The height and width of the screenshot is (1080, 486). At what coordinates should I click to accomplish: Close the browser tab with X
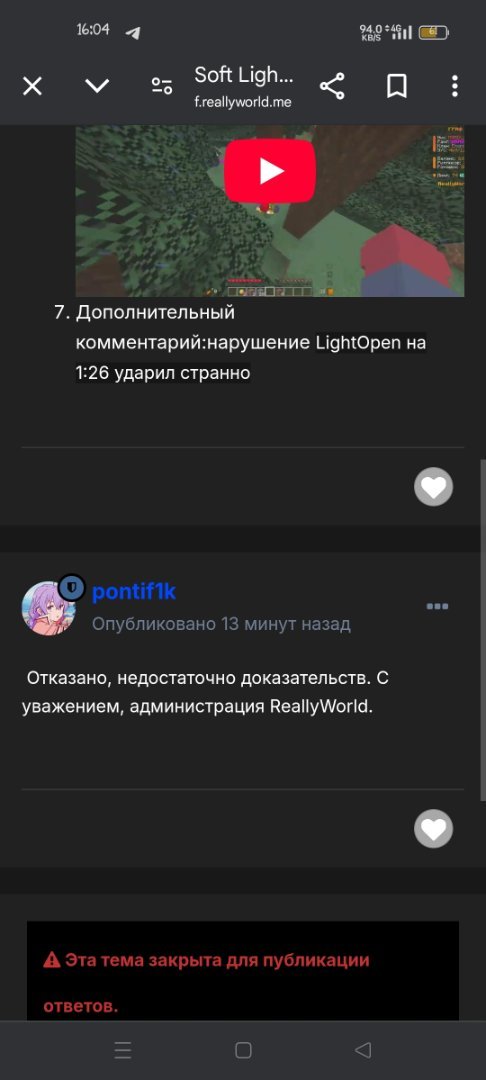pyautogui.click(x=32, y=86)
